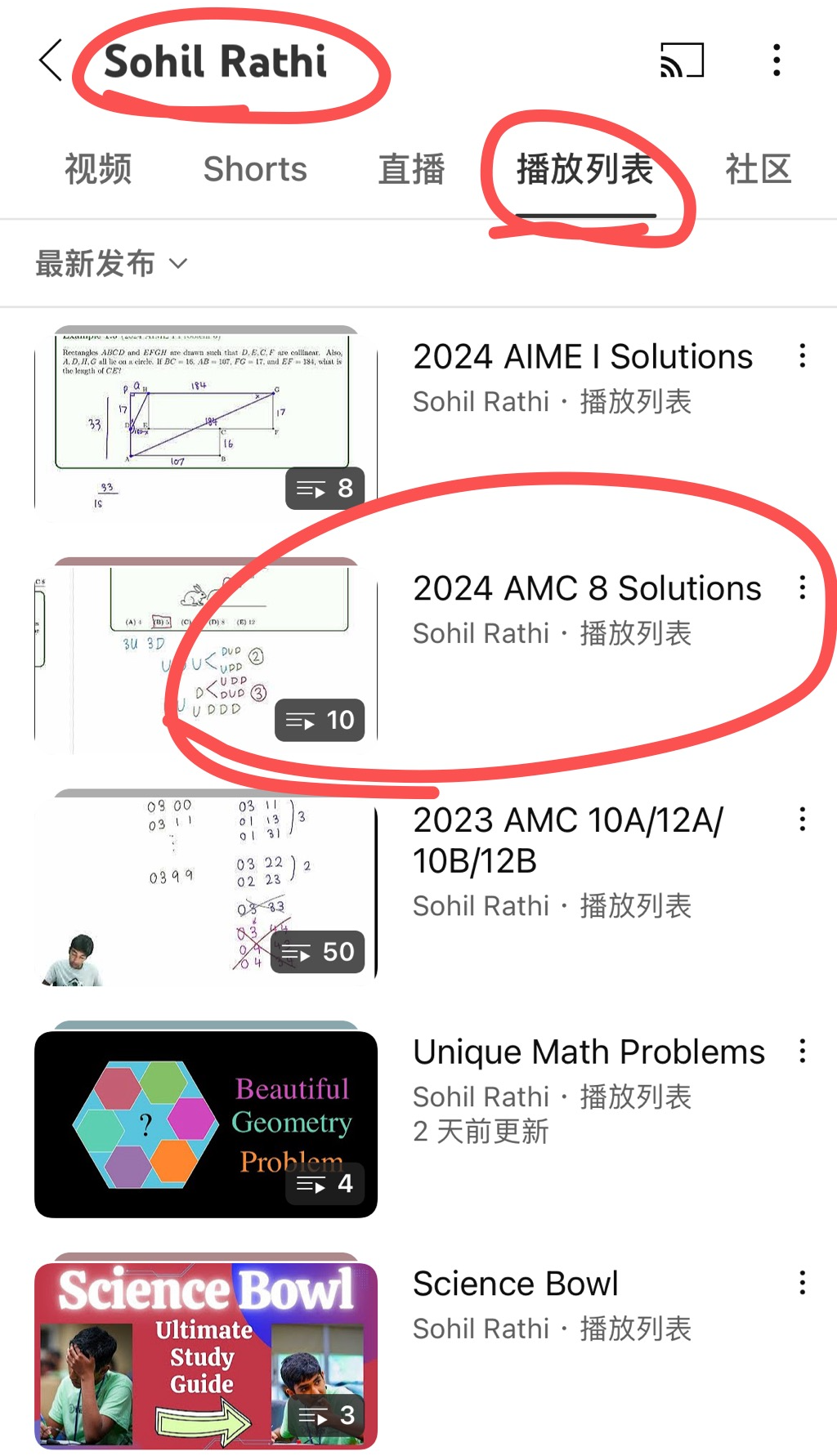Open options for Unique Math Problems

pos(802,1051)
